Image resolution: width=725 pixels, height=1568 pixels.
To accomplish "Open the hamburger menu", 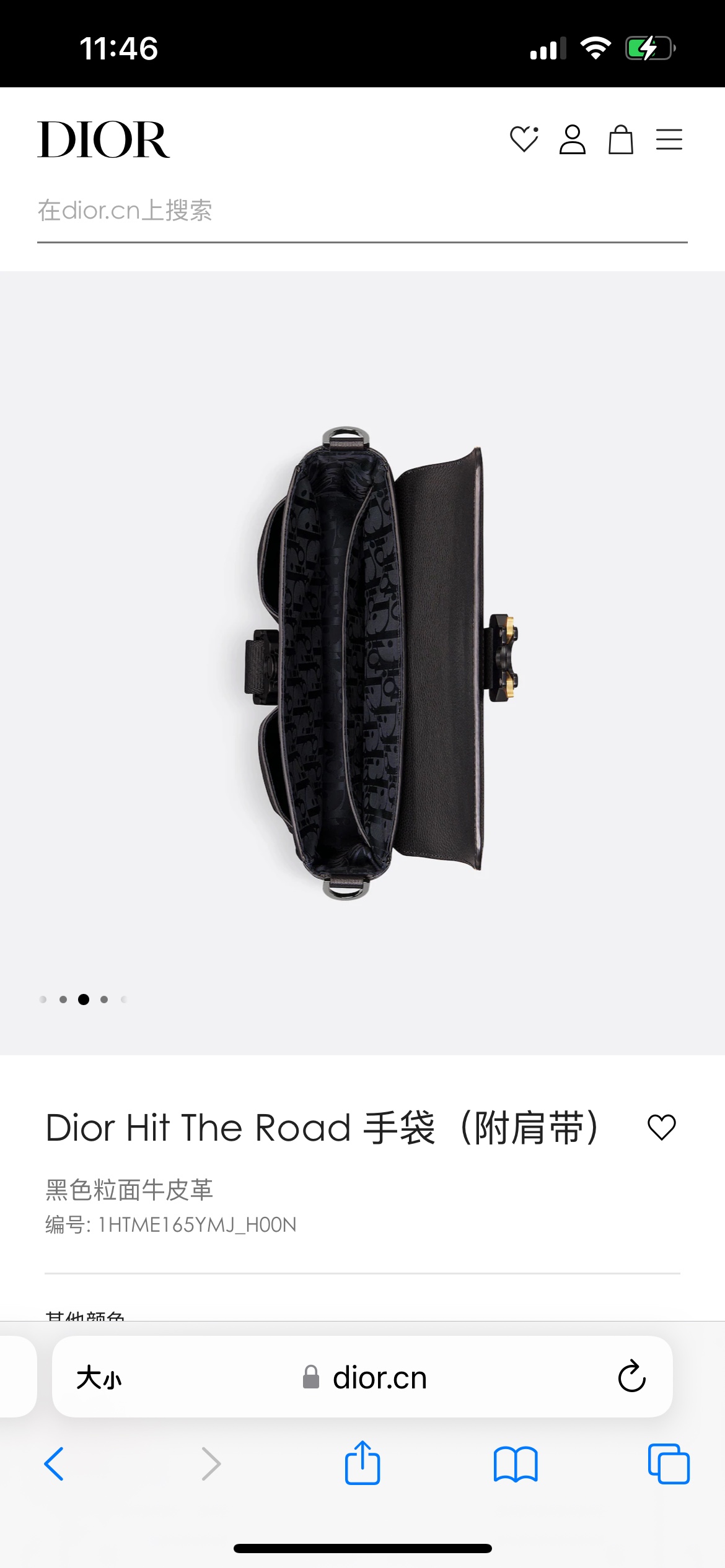I will coord(669,139).
